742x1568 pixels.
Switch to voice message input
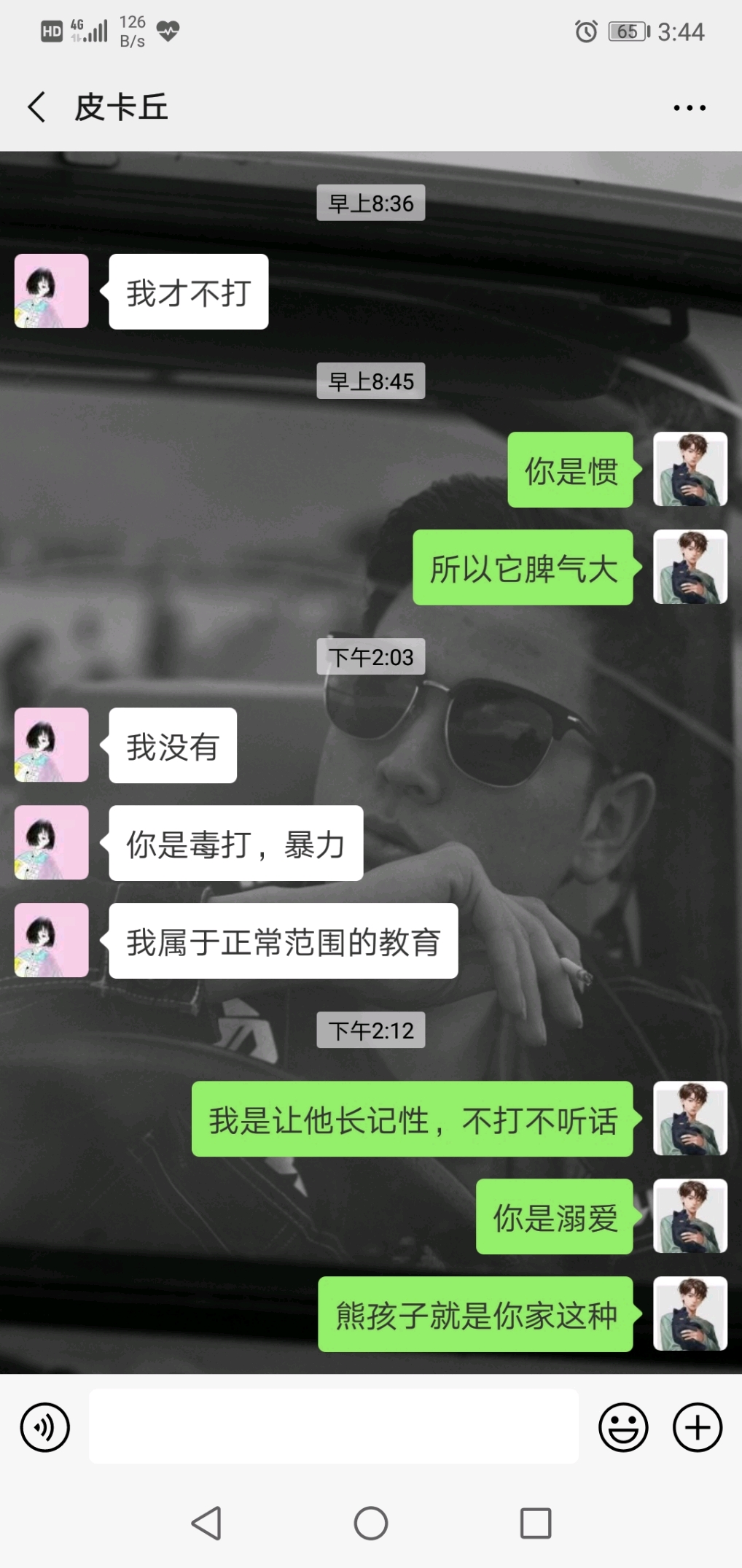[x=45, y=1427]
